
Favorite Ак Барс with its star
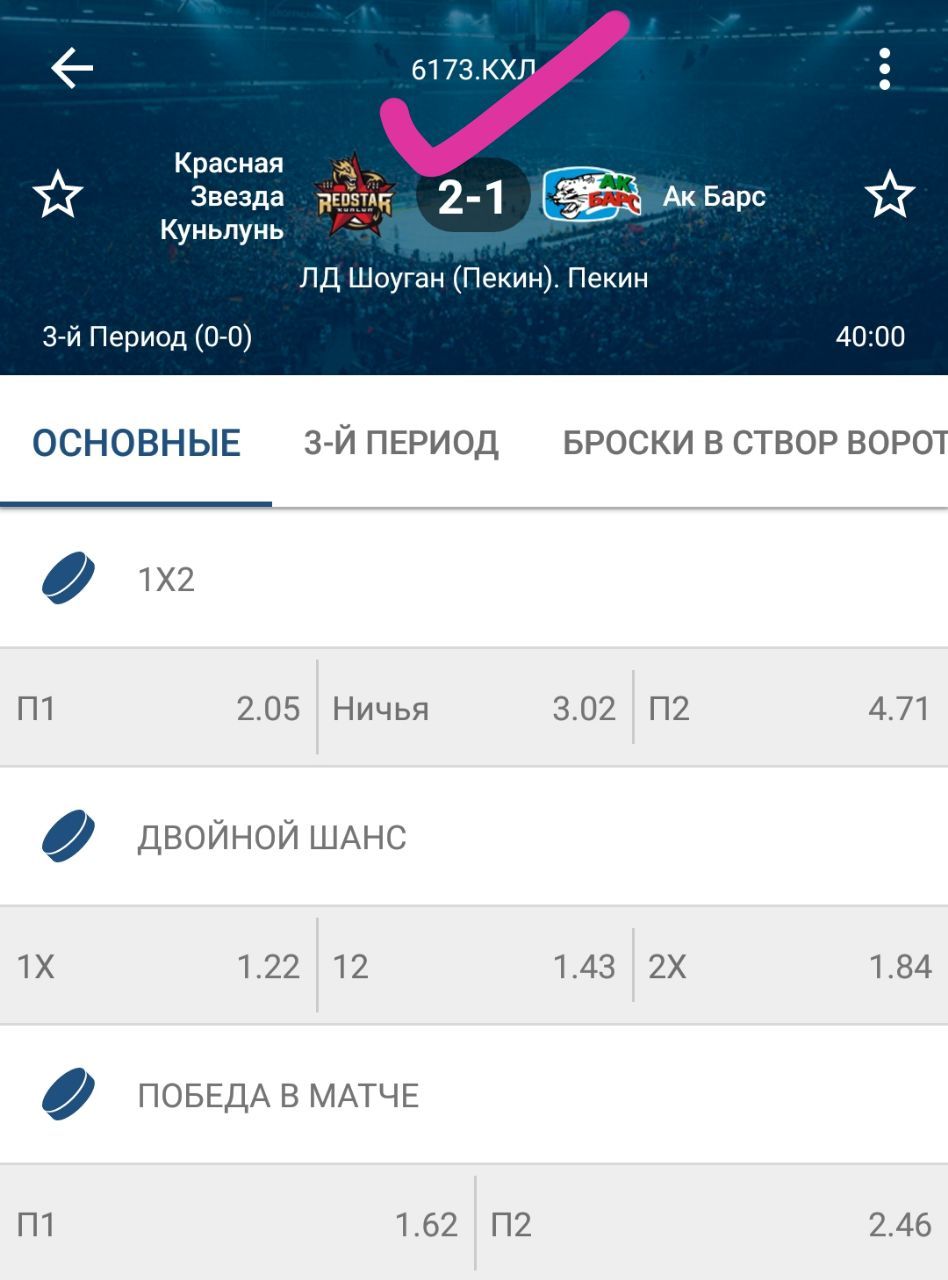(x=889, y=195)
